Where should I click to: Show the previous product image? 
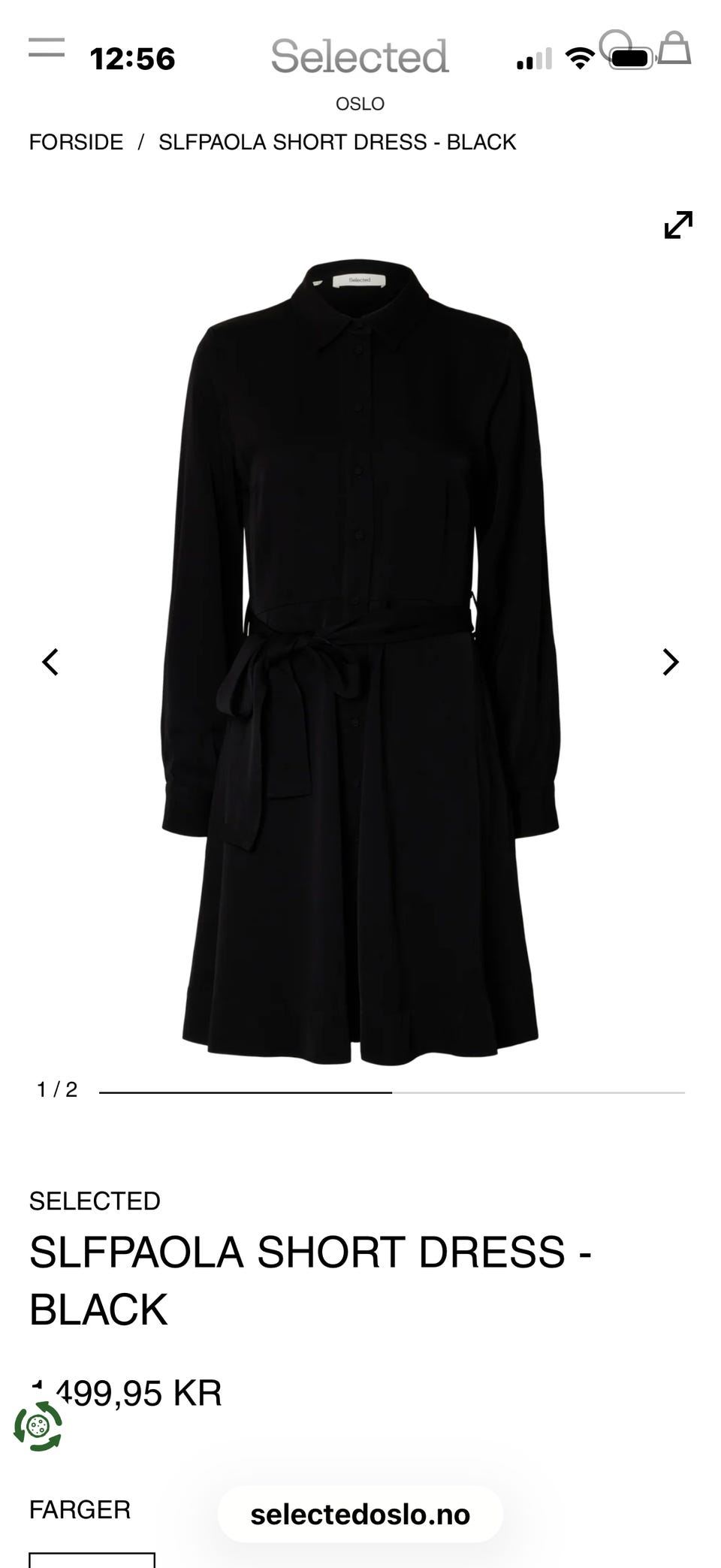pos(50,662)
